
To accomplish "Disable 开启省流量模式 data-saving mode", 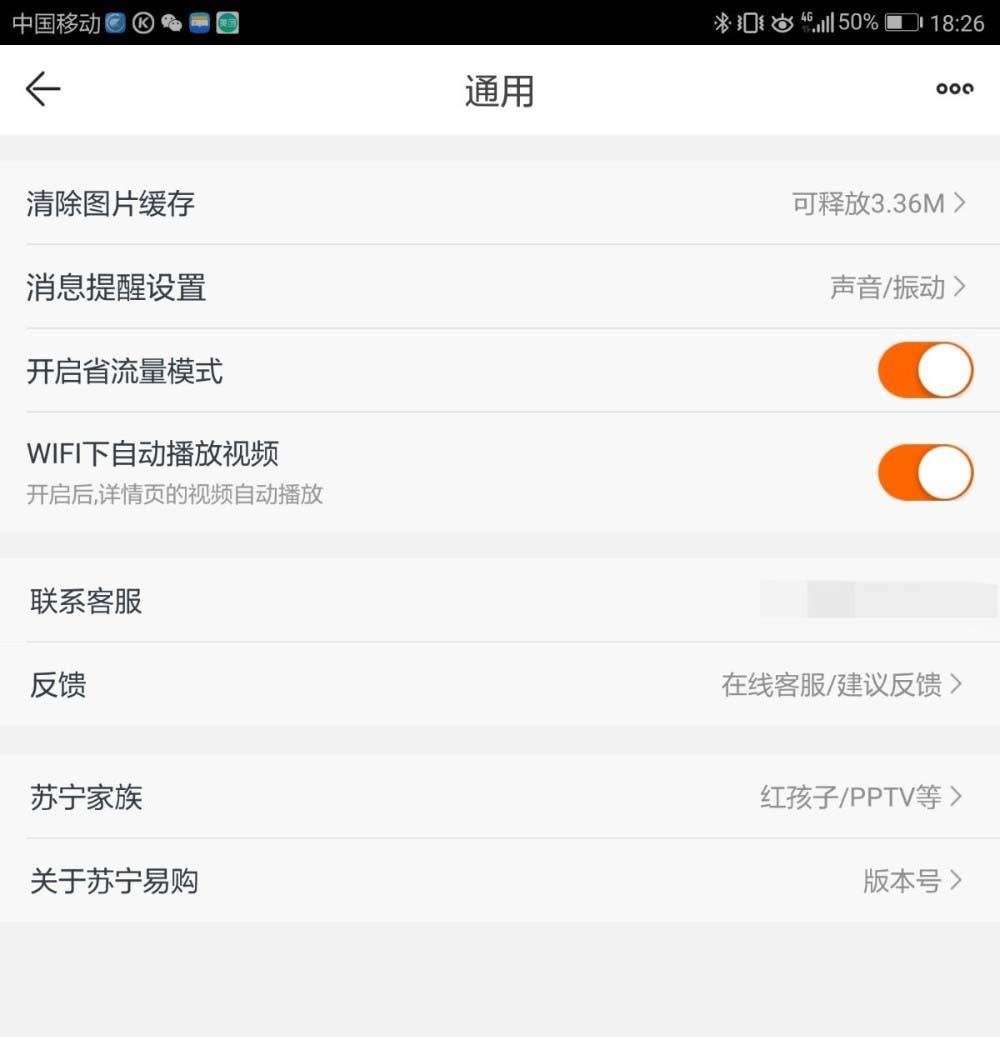I will click(x=924, y=370).
